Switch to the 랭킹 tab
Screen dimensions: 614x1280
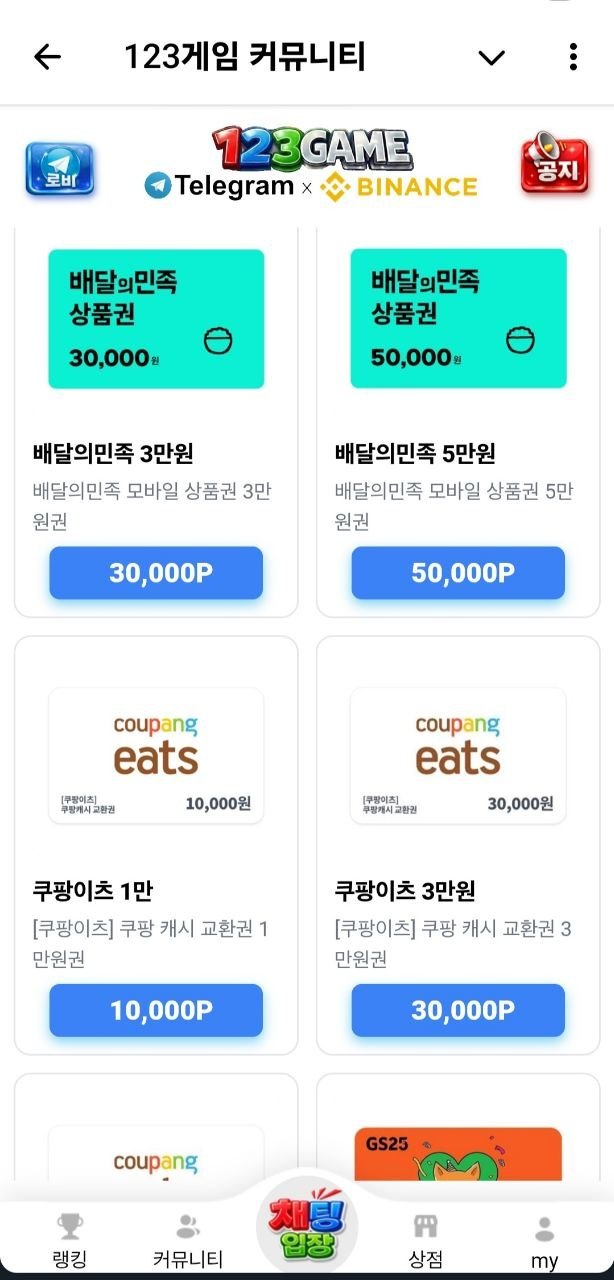[x=70, y=1239]
